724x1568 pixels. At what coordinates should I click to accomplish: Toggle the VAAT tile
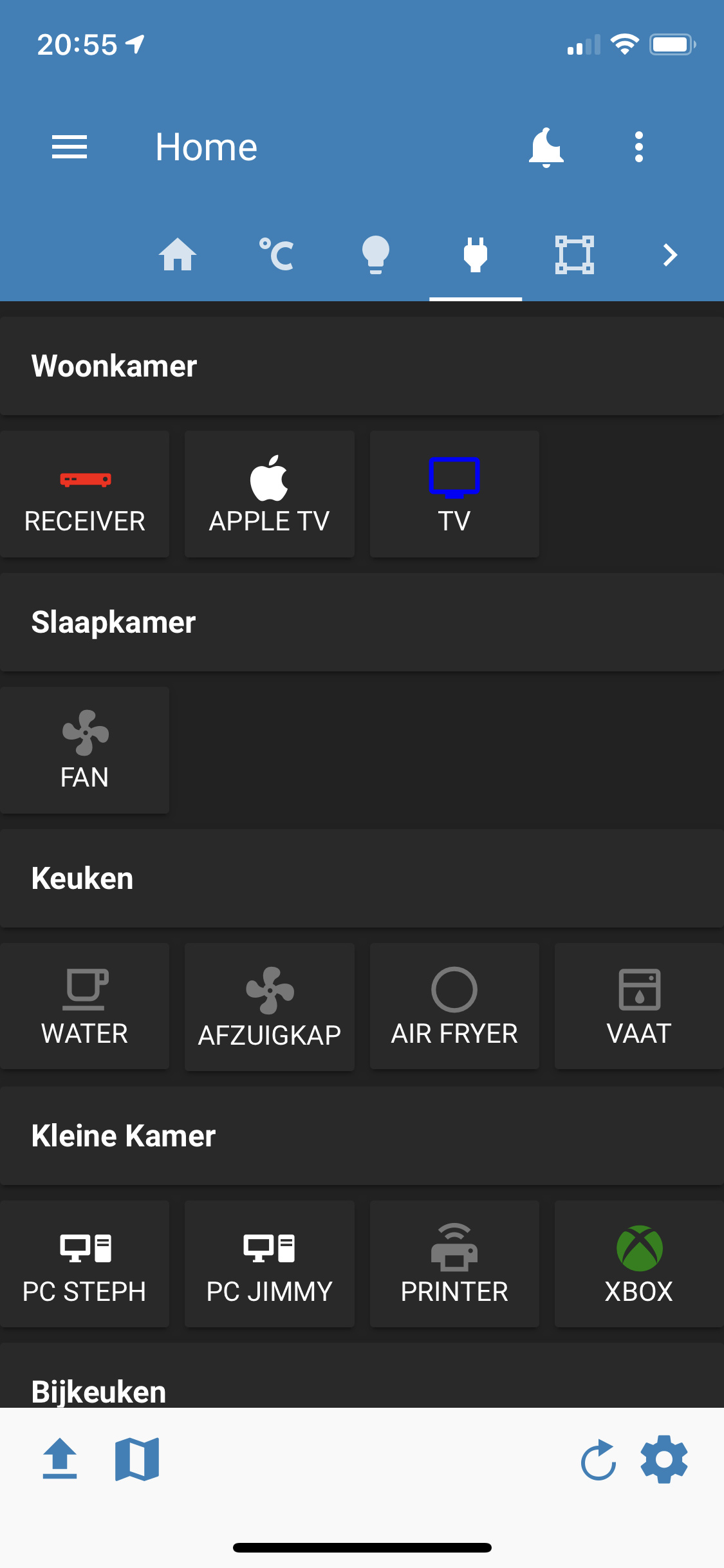tap(639, 1007)
